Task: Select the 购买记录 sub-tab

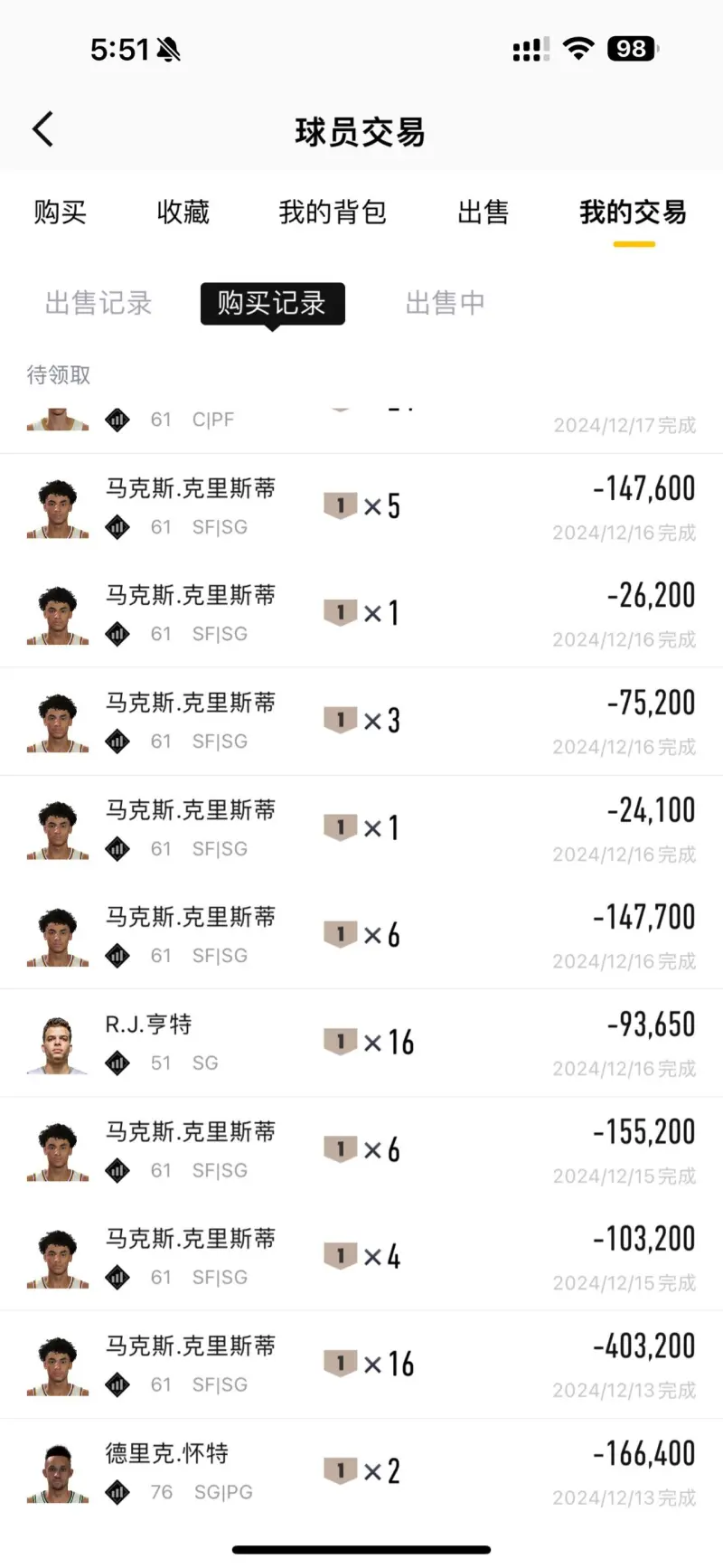Action: [272, 303]
